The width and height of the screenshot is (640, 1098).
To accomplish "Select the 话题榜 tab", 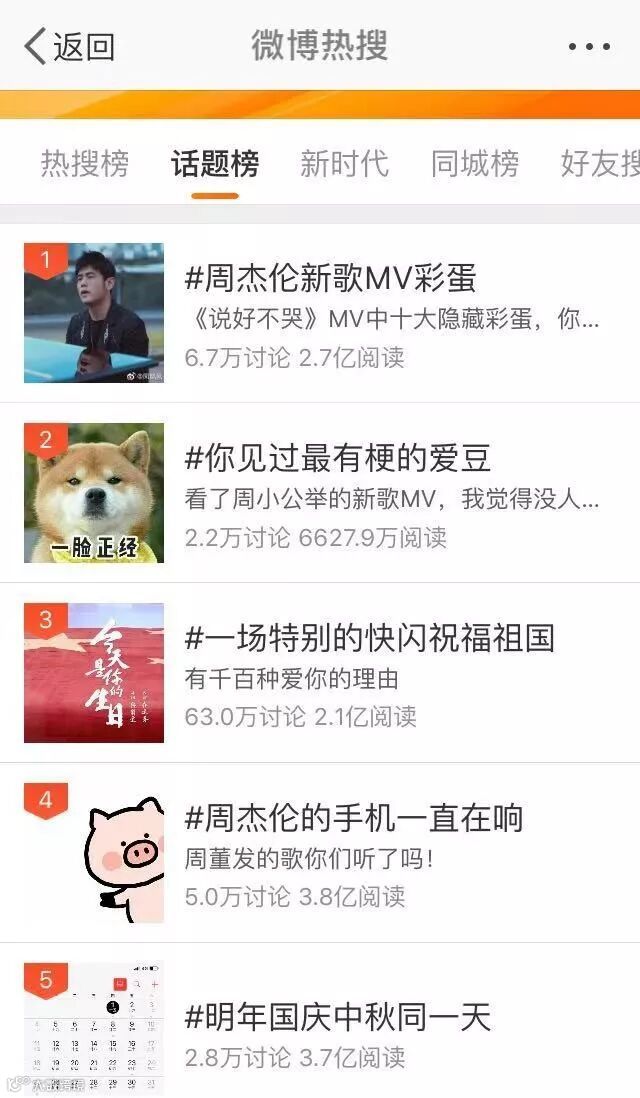I will (215, 163).
